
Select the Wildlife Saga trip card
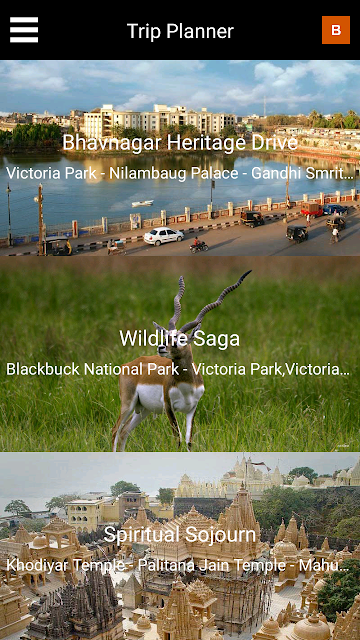tap(180, 354)
